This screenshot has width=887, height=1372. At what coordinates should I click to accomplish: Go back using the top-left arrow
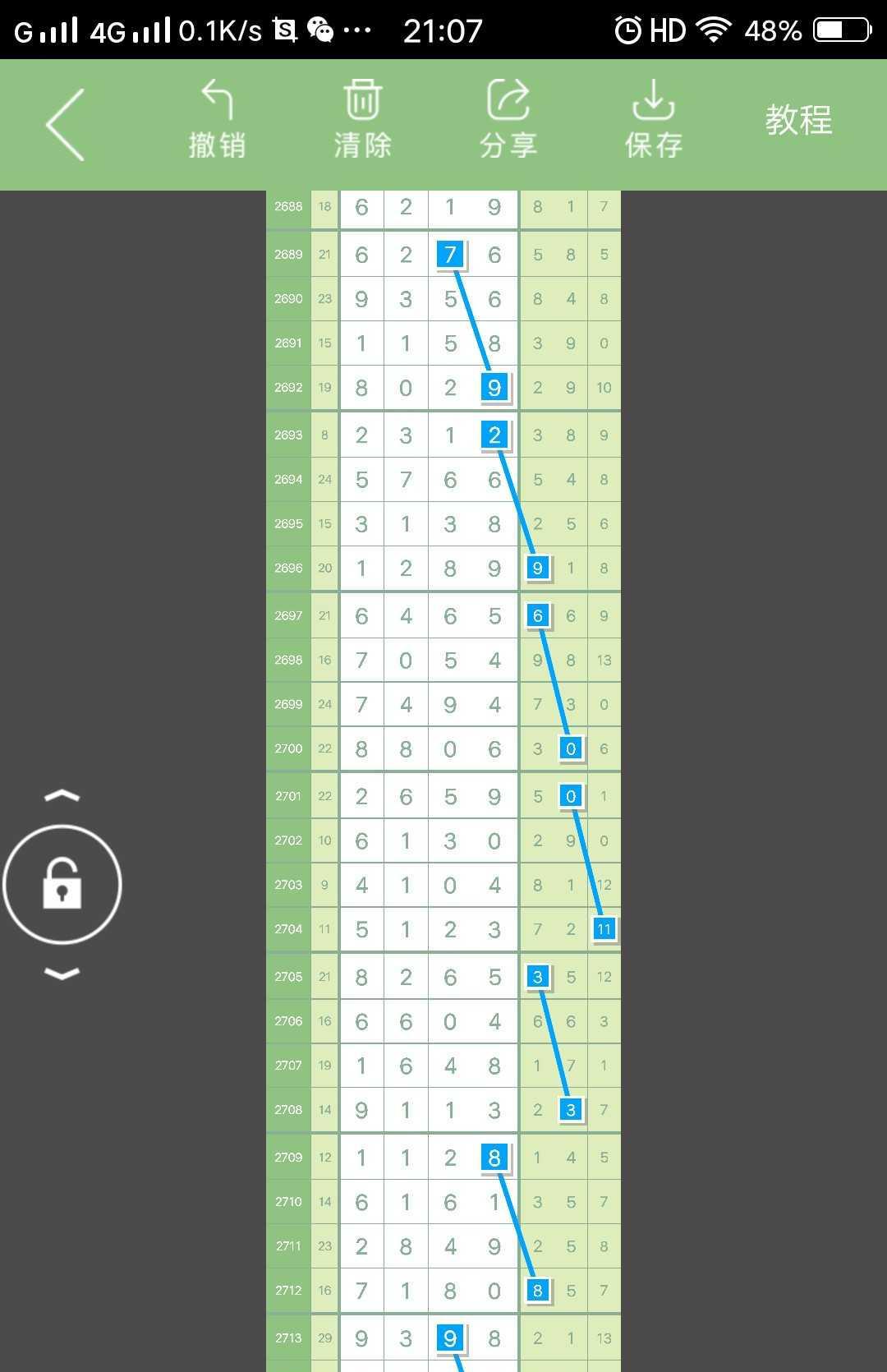(66, 124)
